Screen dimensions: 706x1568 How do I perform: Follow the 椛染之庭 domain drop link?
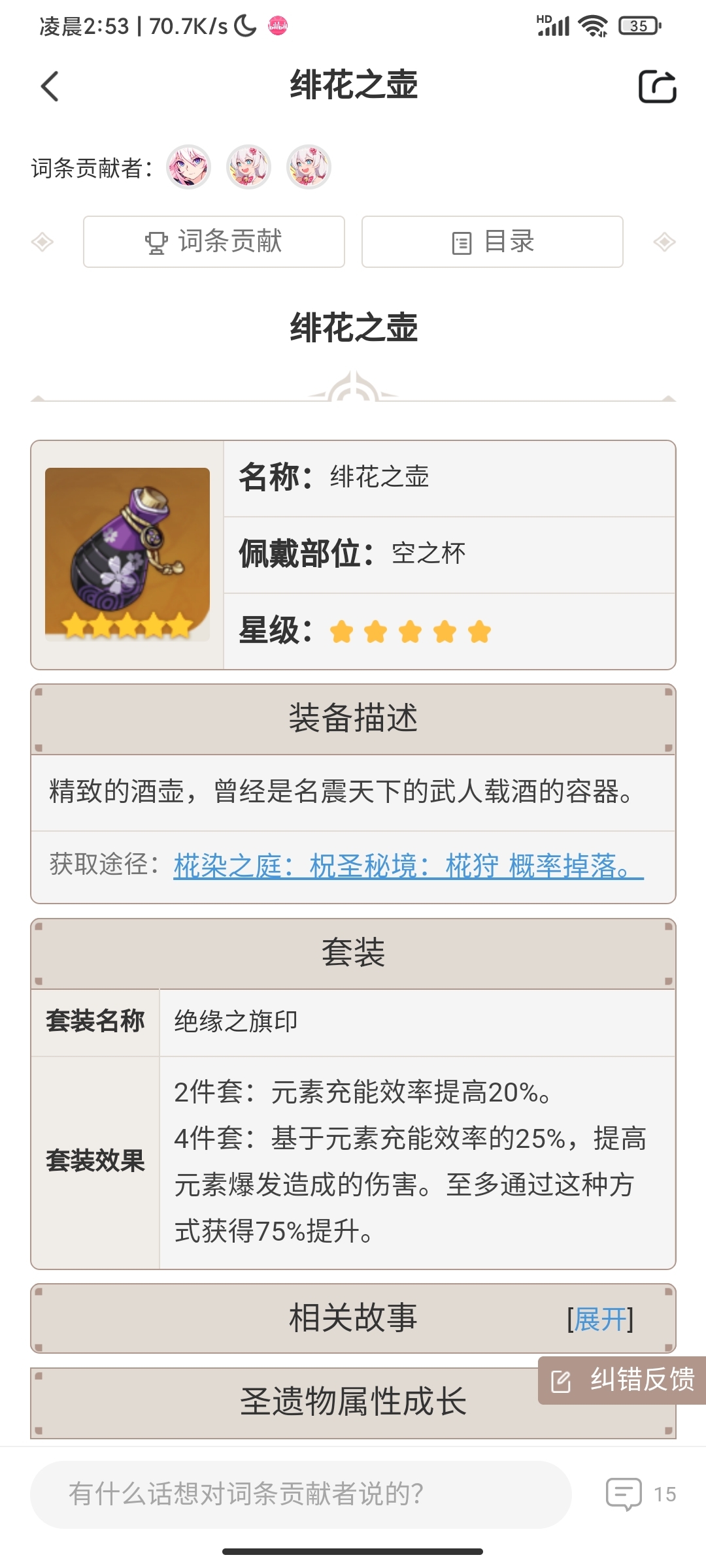pos(408,866)
